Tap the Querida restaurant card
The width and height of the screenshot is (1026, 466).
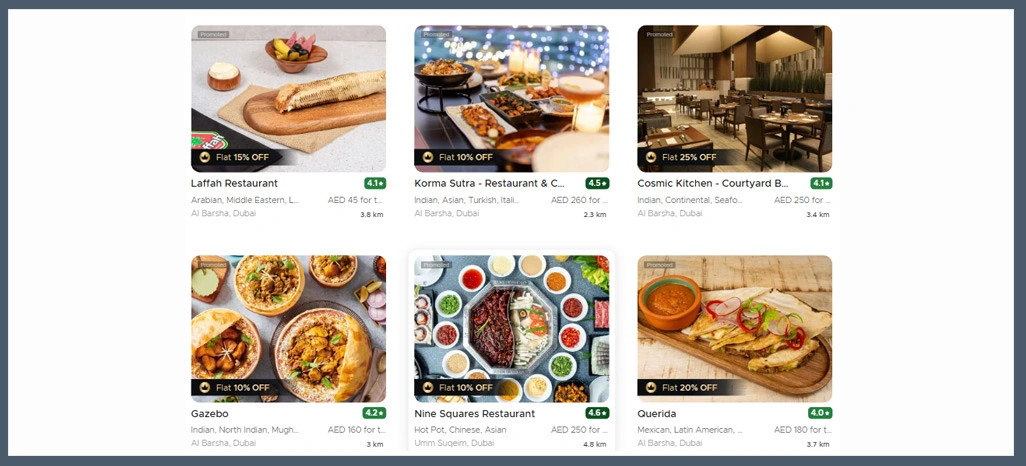(x=734, y=330)
